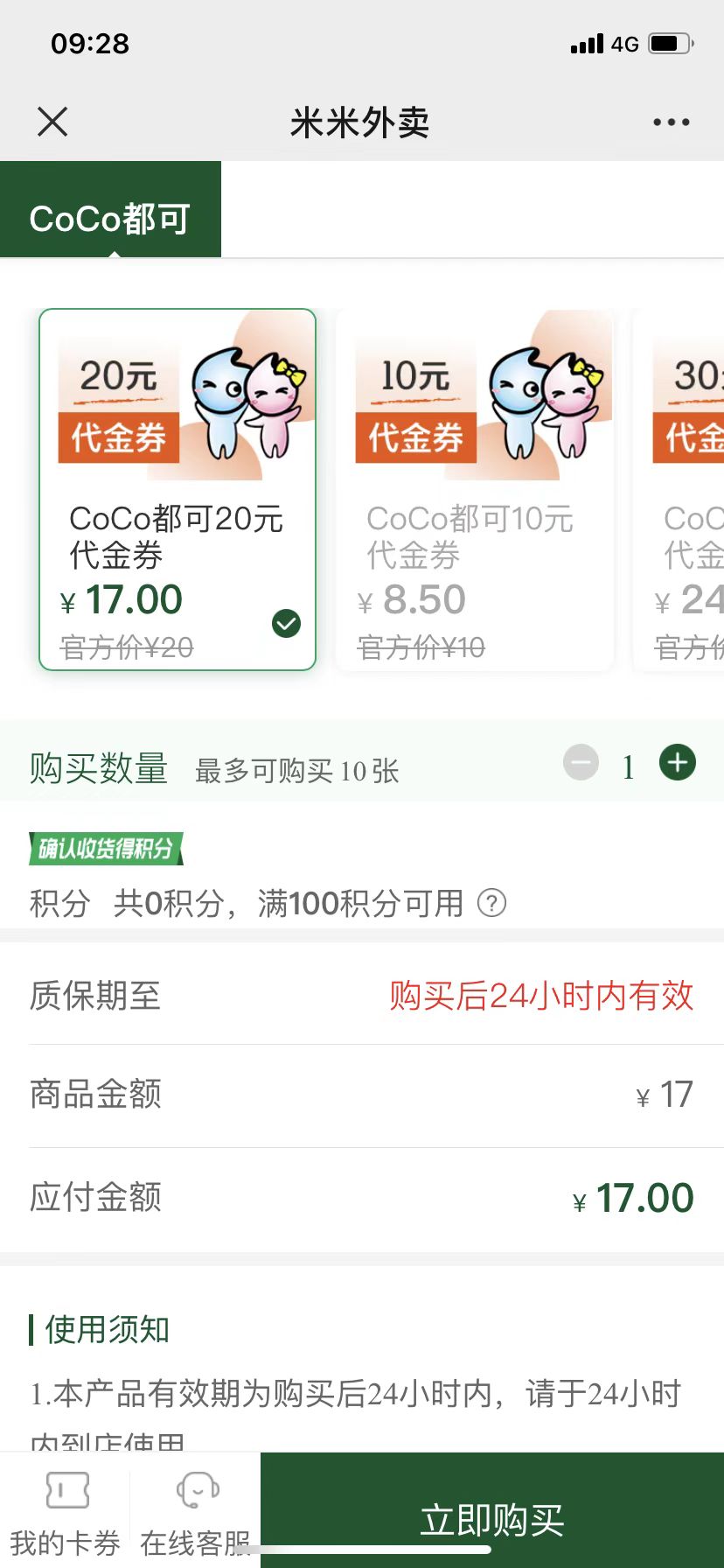Screen dimensions: 724x1568
Task: Decrease purchase quantity with minus button
Action: click(581, 763)
